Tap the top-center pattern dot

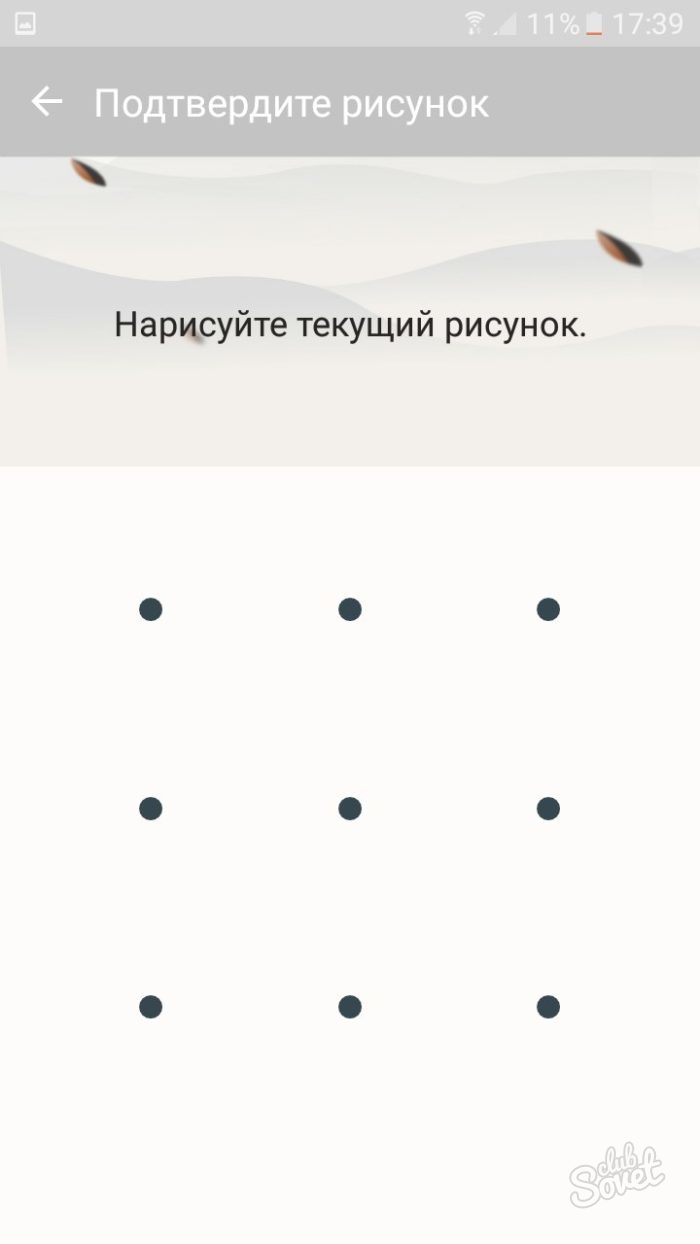click(349, 609)
